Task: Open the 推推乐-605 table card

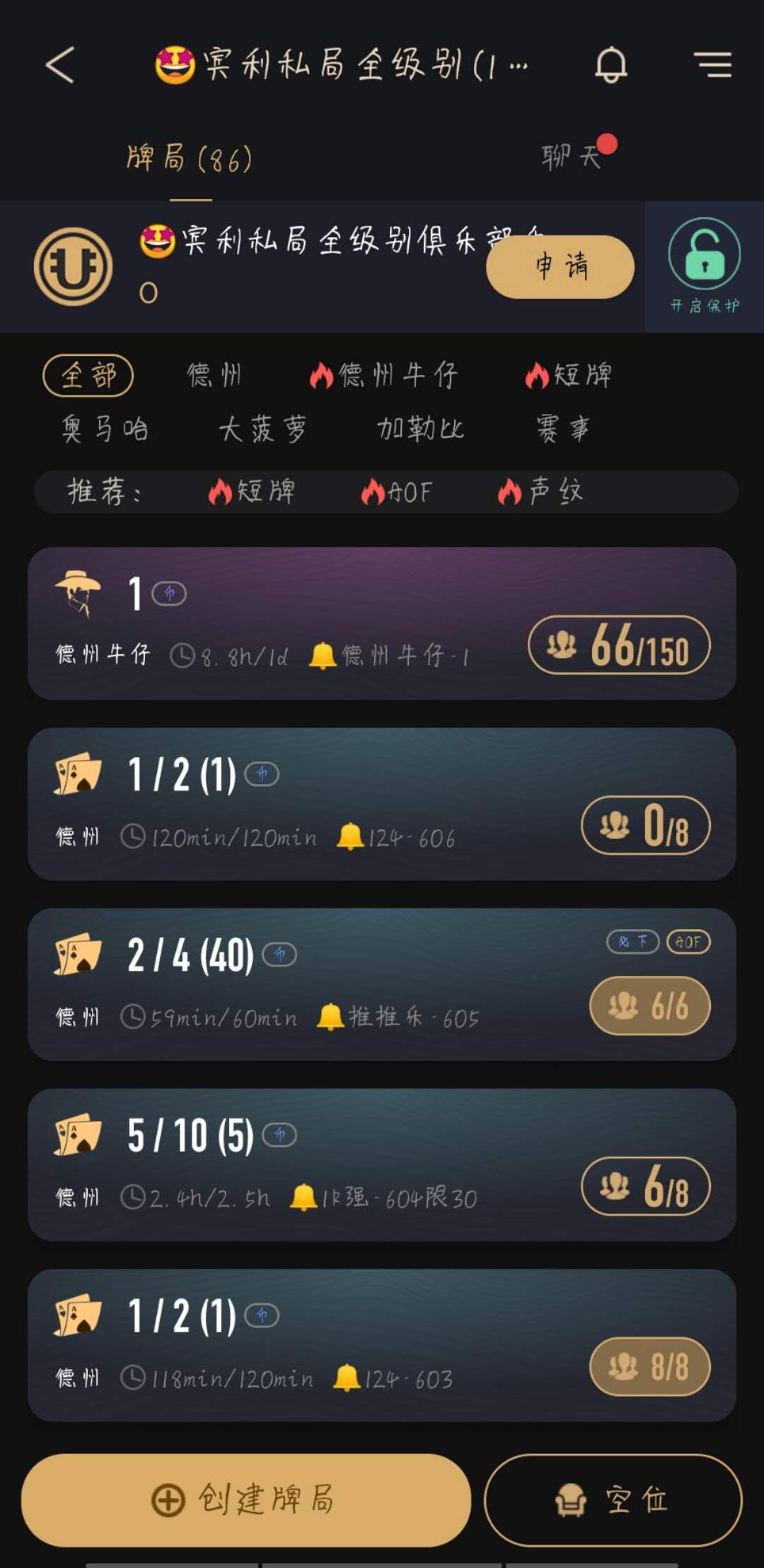Action: [x=382, y=984]
